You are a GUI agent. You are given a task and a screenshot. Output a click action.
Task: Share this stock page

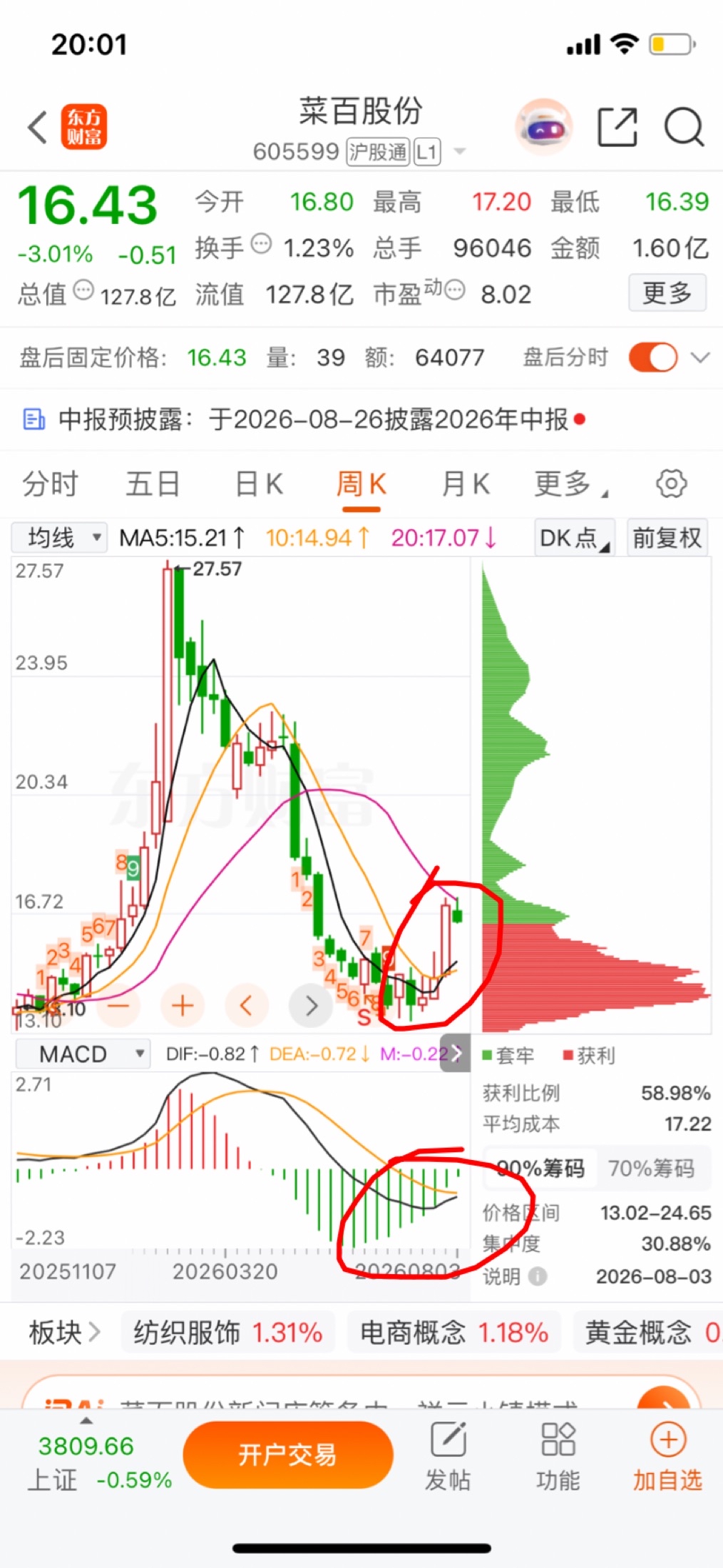[x=617, y=127]
